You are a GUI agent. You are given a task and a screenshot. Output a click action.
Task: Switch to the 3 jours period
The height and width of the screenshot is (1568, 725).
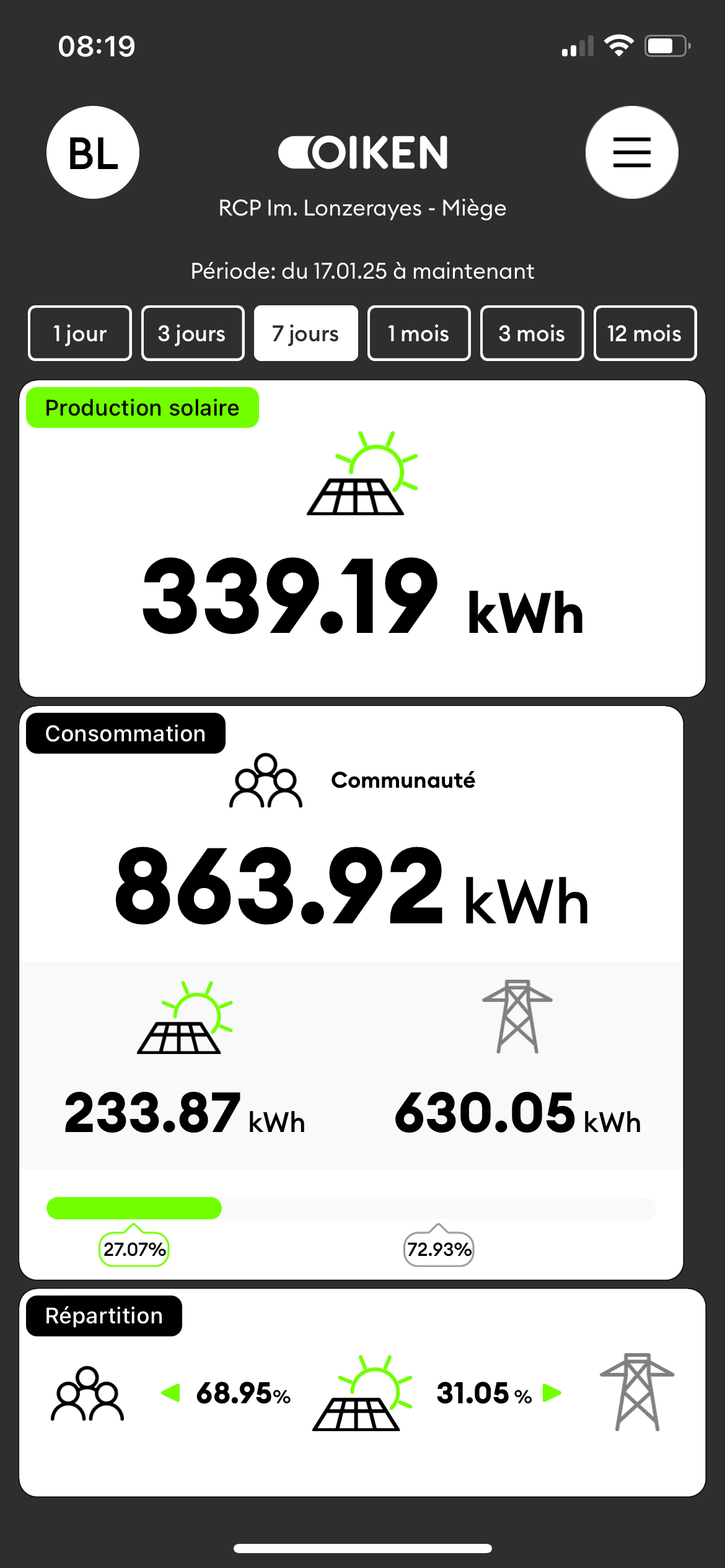193,333
